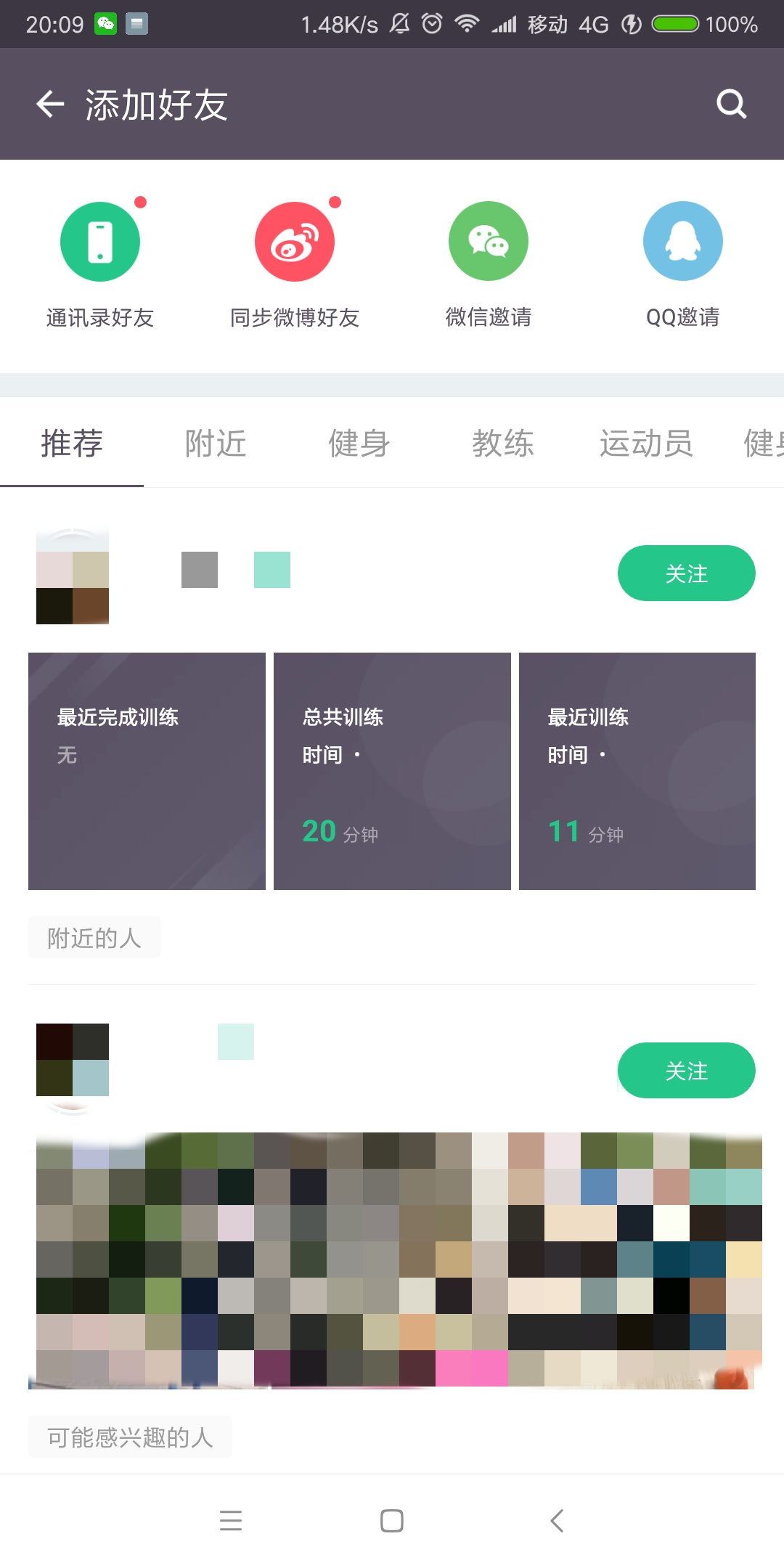This screenshot has width=784, height=1568.
Task: Switch to the 运动员 tab
Action: [x=646, y=443]
